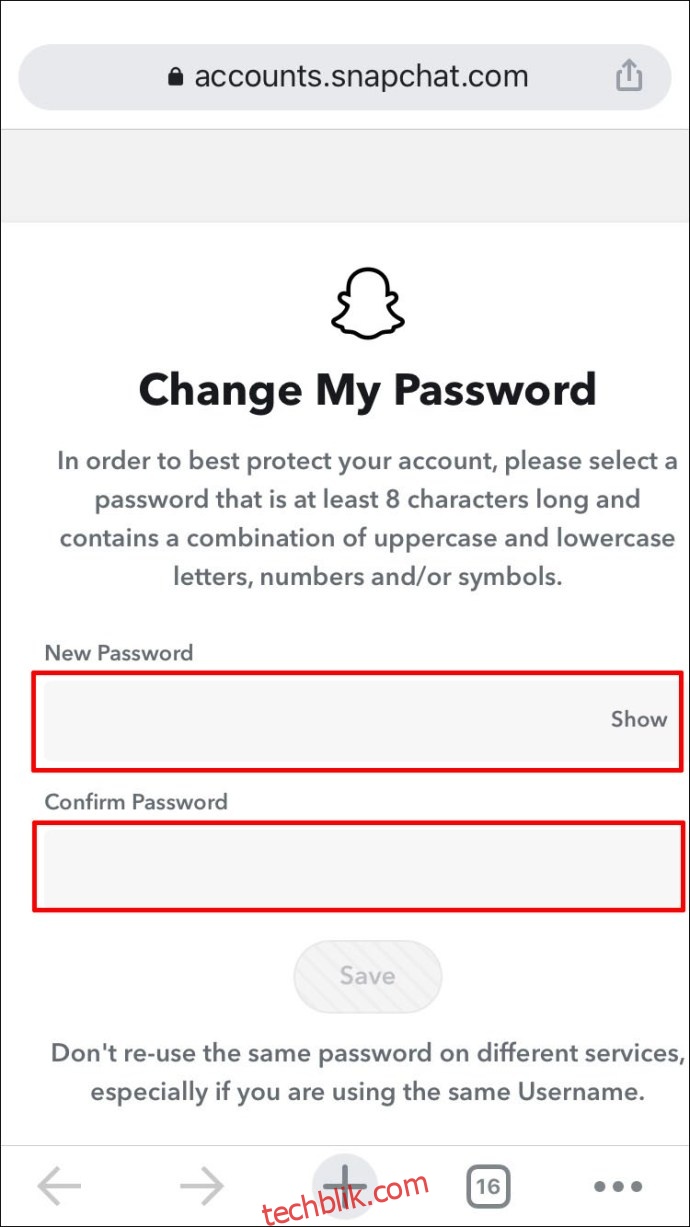Share this page via share icon
Screen dimensions: 690x1227
click(x=628, y=76)
